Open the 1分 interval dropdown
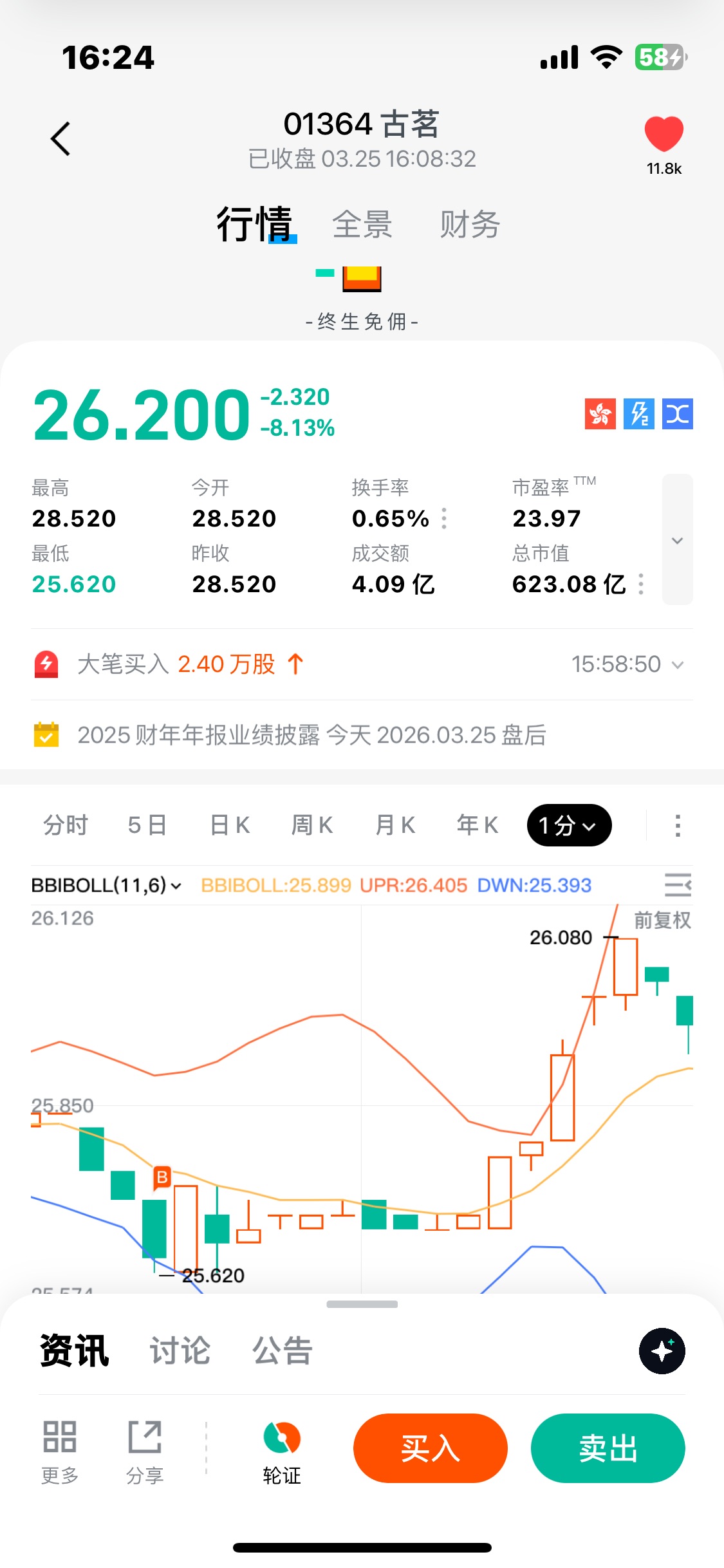This screenshot has width=724, height=1568. [x=569, y=825]
